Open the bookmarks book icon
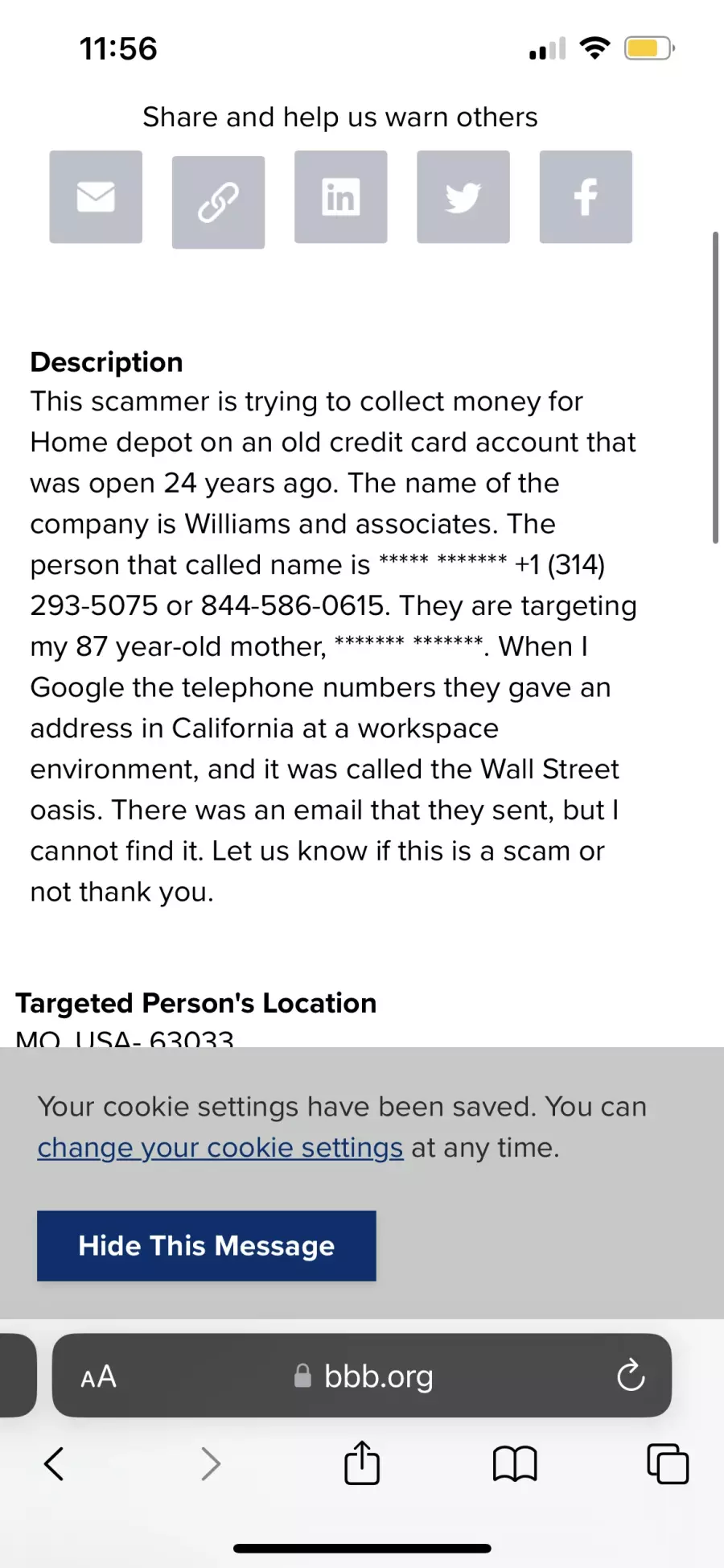 tap(515, 1463)
